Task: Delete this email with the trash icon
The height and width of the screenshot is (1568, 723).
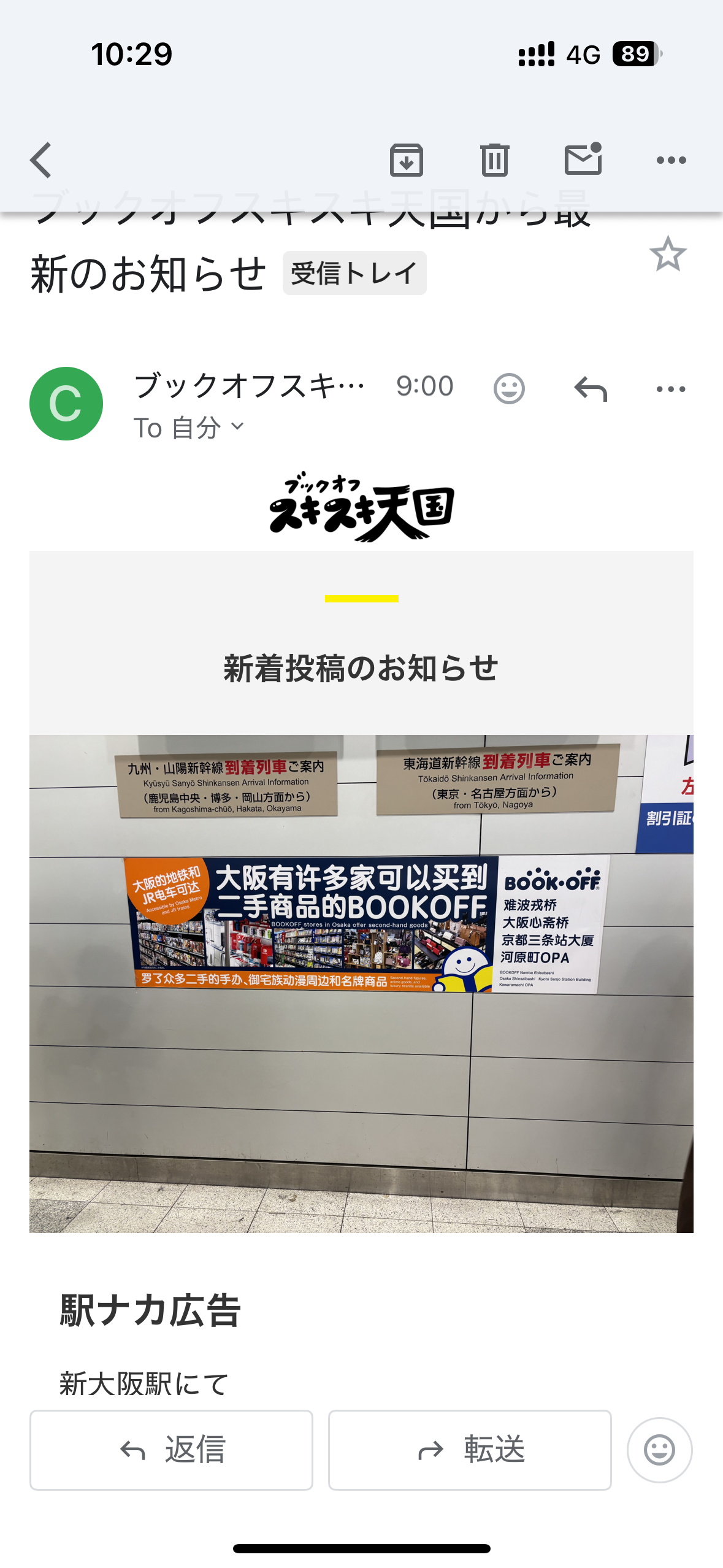Action: point(494,160)
